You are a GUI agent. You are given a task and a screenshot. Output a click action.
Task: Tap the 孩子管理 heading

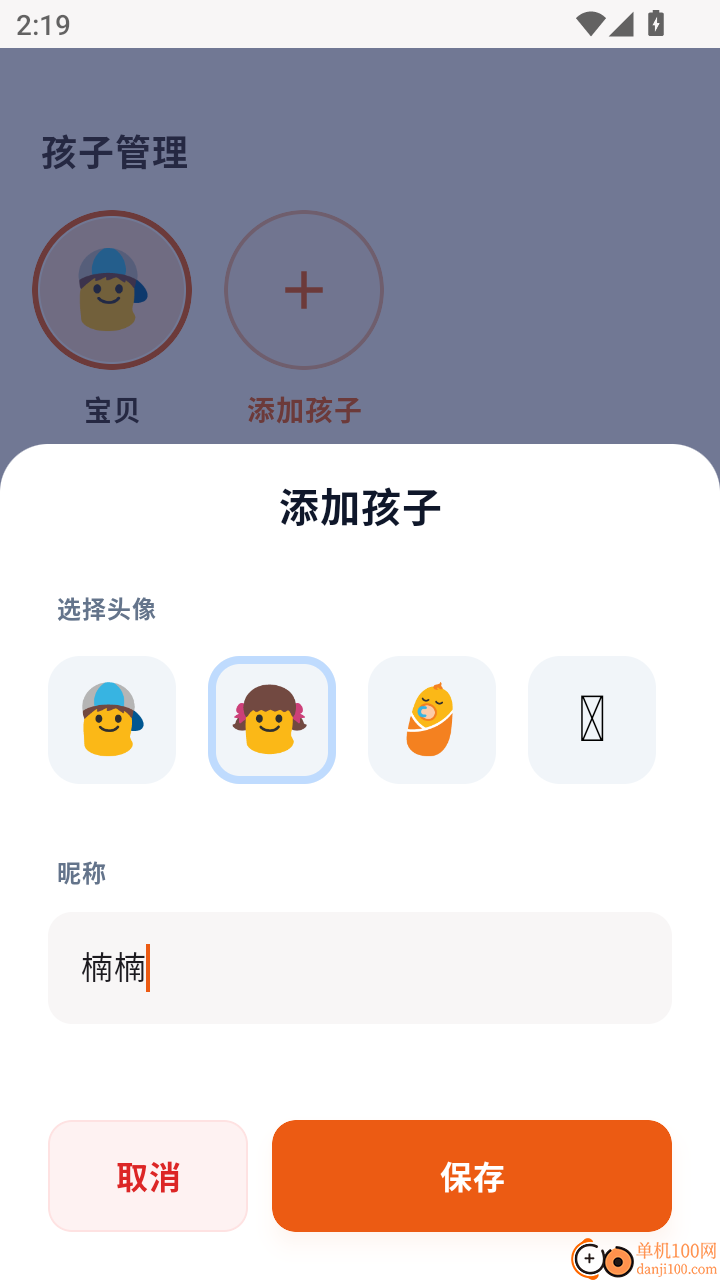[113, 153]
